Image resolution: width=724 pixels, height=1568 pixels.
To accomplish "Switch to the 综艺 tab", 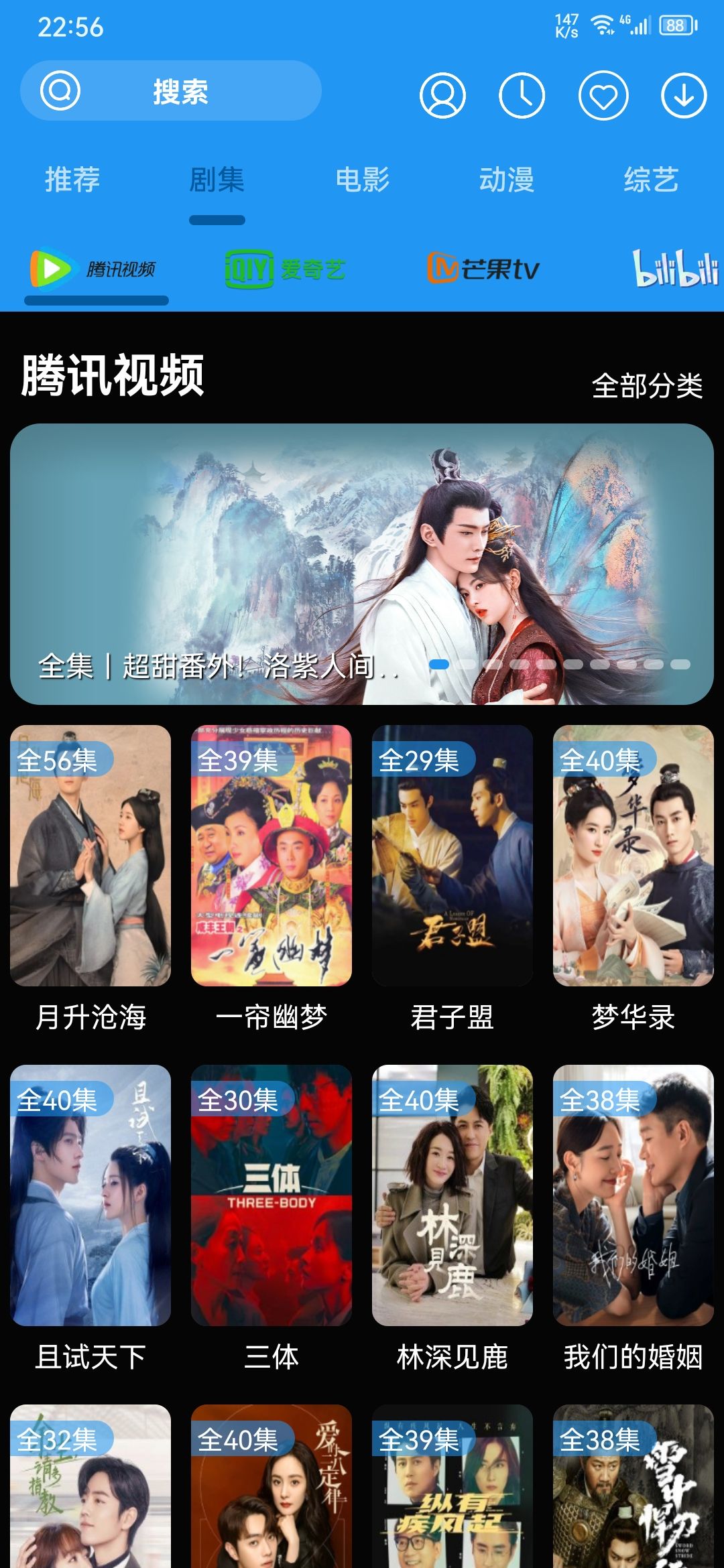I will tap(651, 180).
